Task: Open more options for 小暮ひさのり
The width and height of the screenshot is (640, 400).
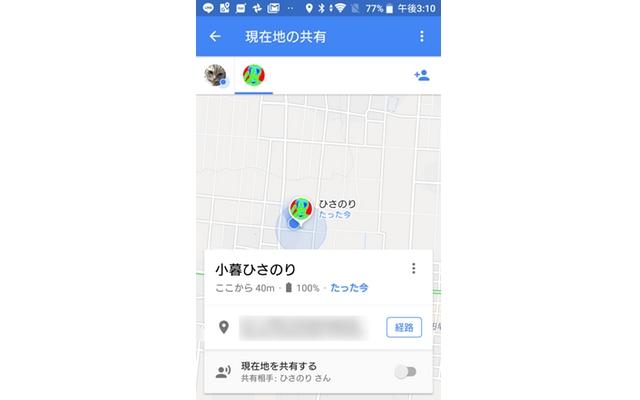Action: point(413,268)
